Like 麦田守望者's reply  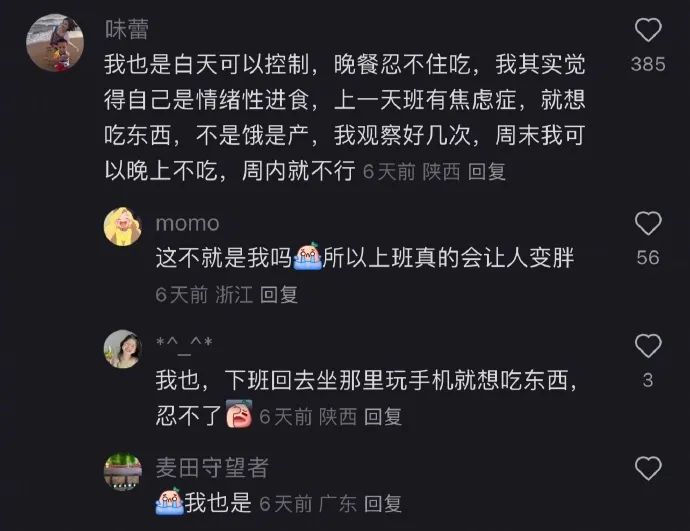coord(648,468)
